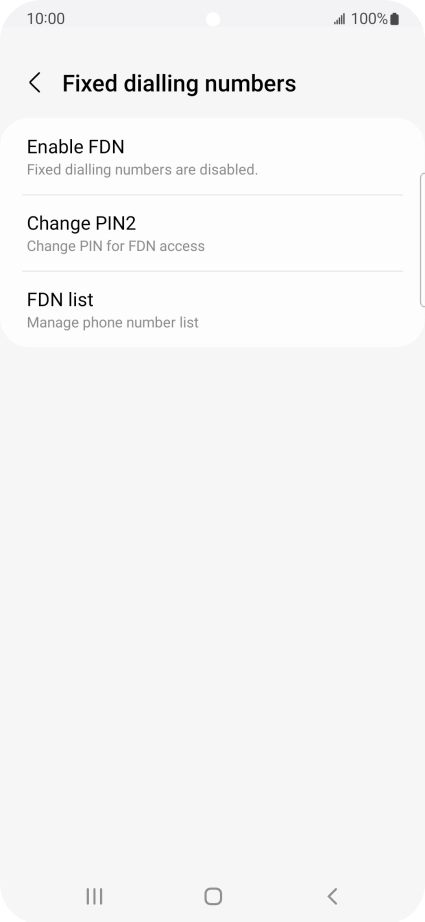Open recent apps from navigation bar
The width and height of the screenshot is (425, 922).
(x=94, y=896)
